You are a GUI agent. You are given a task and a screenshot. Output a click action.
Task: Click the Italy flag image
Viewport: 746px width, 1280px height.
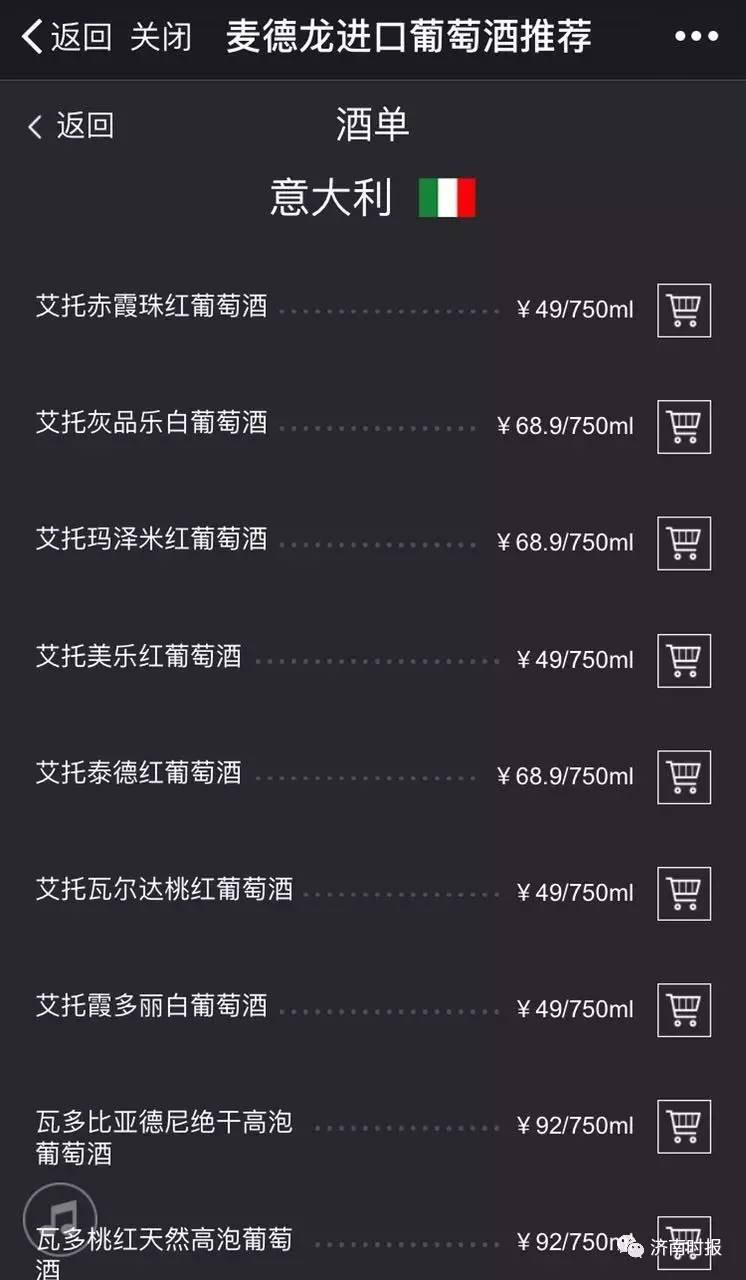coord(447,197)
